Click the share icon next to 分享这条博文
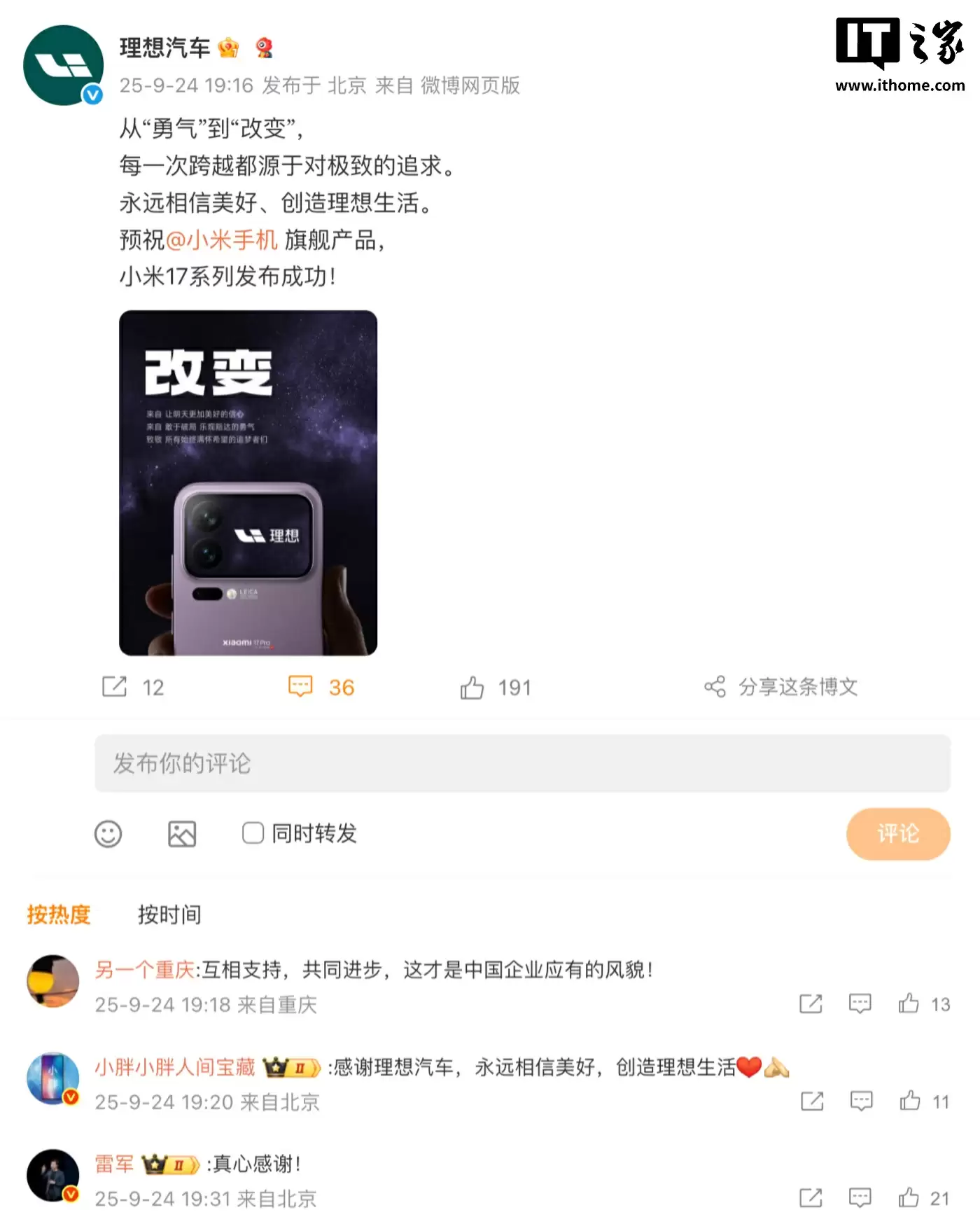 [x=715, y=687]
